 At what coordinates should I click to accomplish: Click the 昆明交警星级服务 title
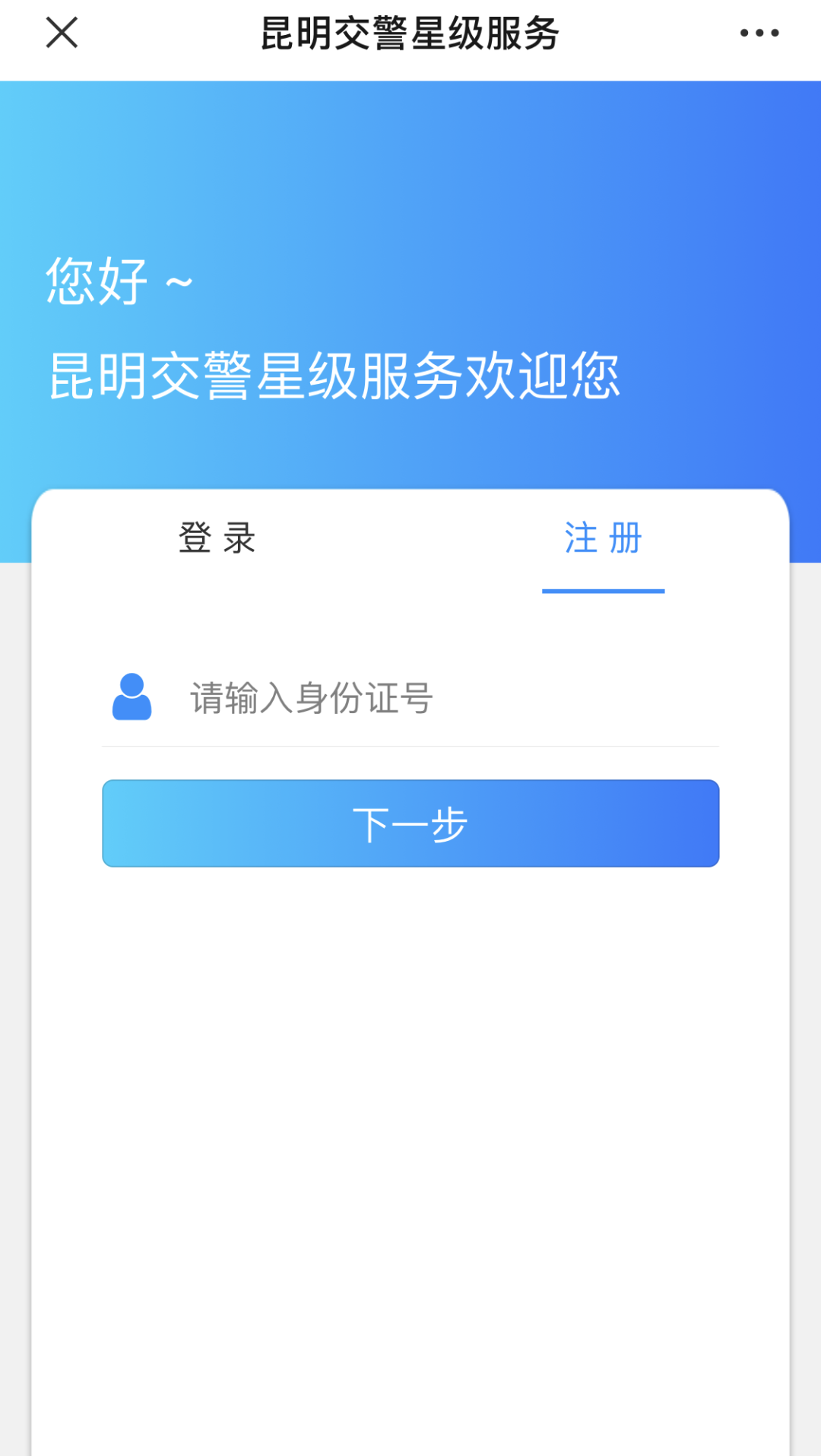click(409, 32)
